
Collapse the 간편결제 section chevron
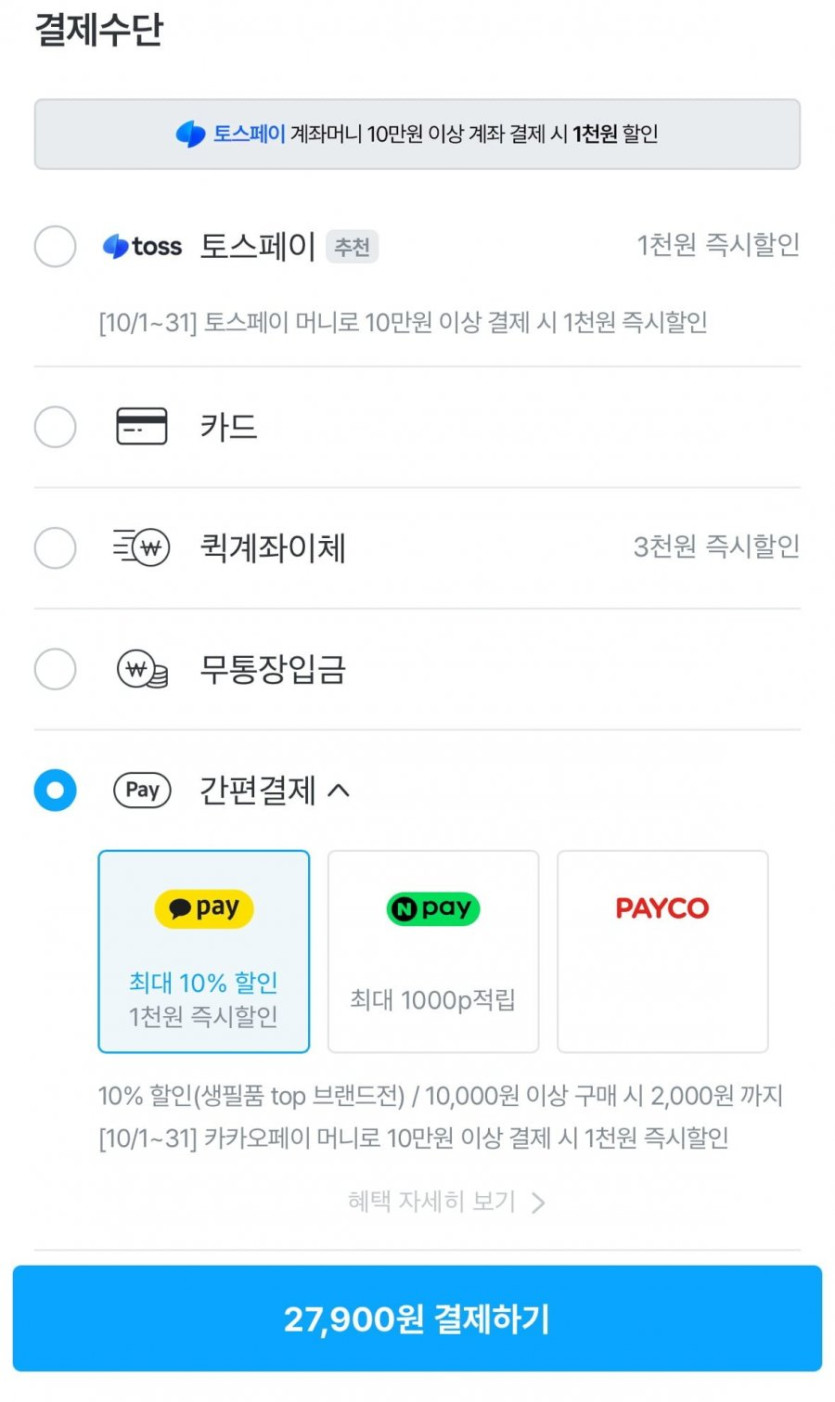(339, 791)
